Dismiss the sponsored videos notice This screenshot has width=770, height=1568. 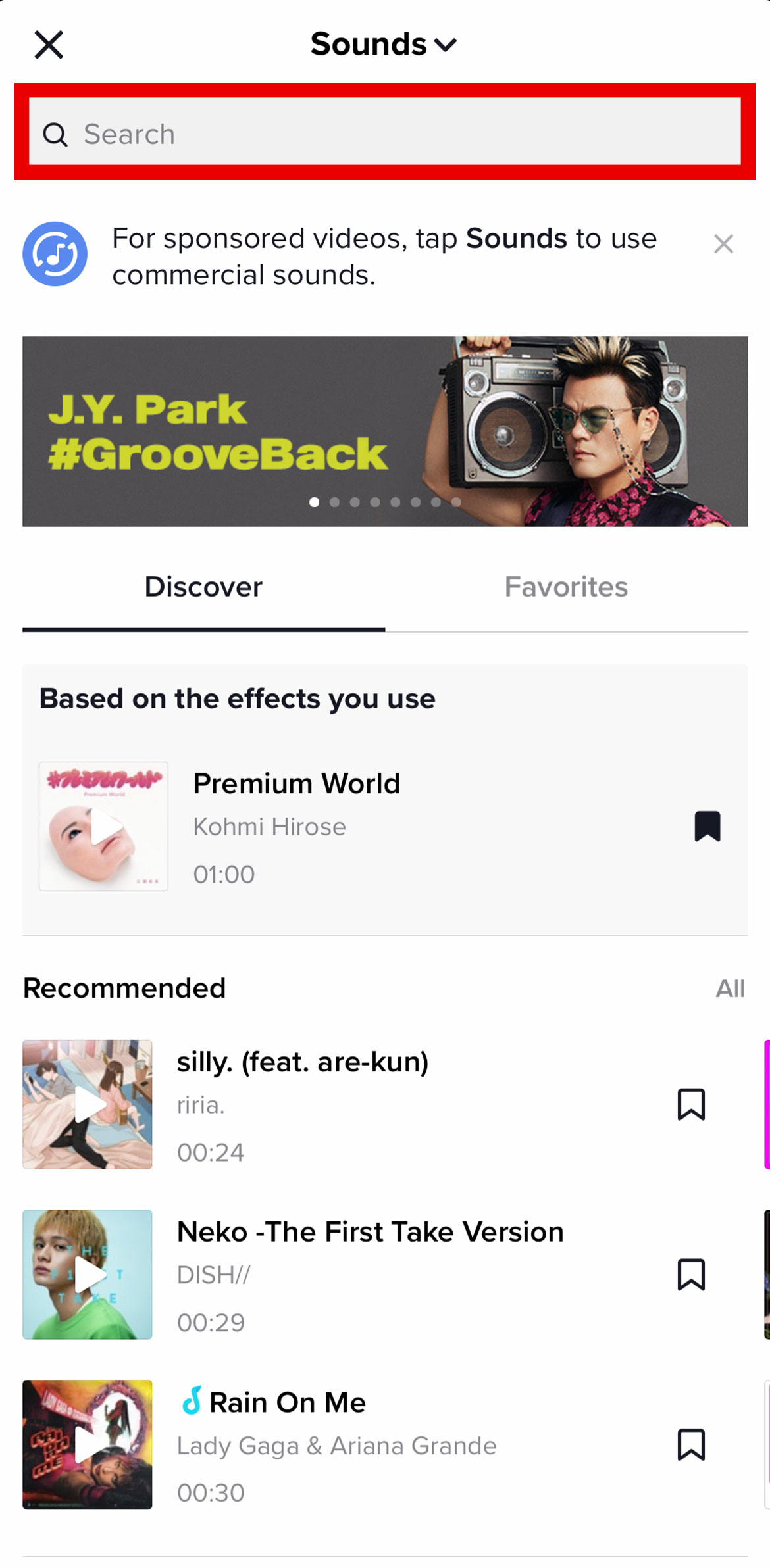[723, 244]
